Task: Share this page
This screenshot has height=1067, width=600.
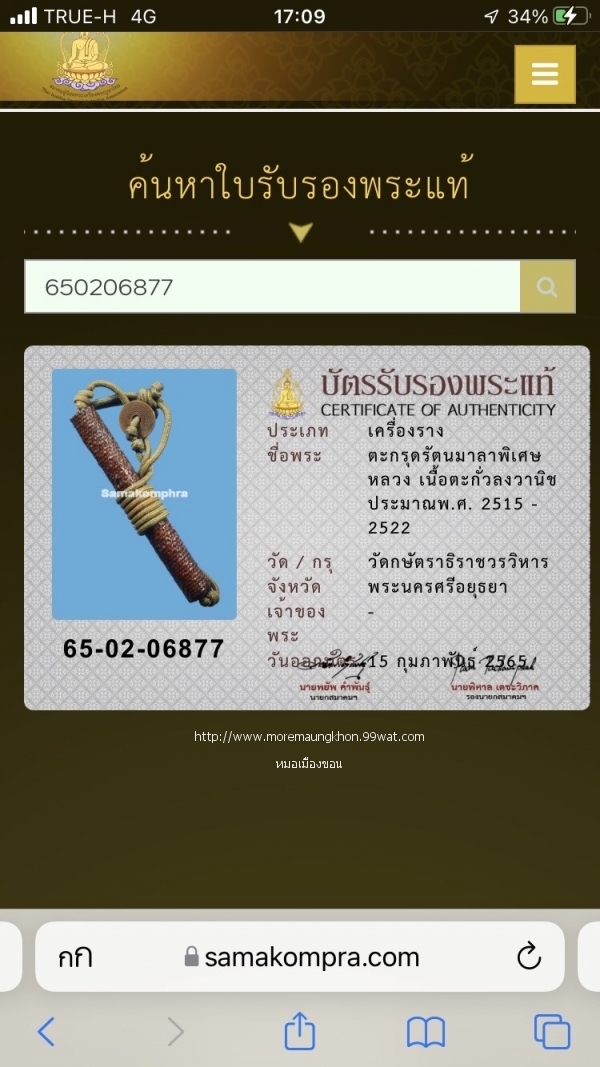Action: (300, 1031)
